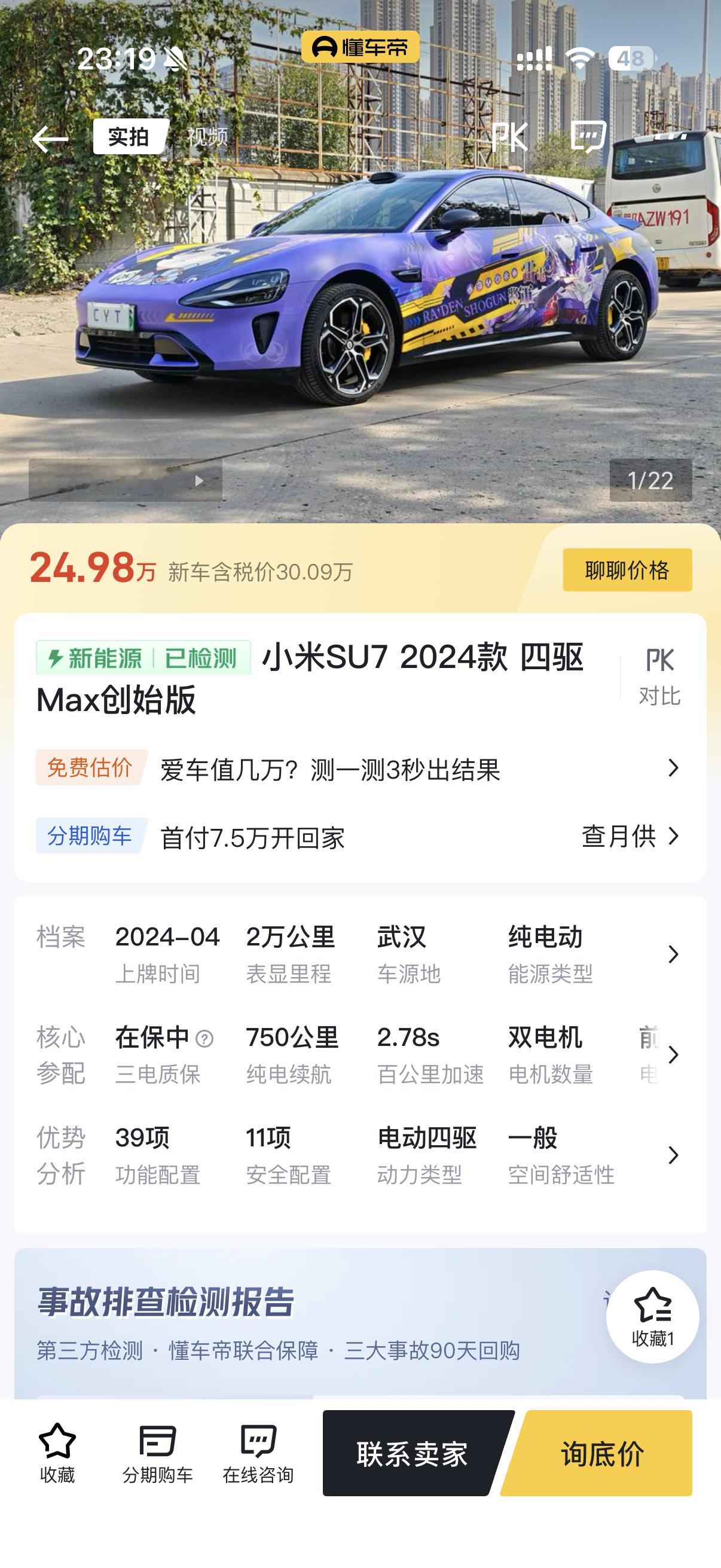The width and height of the screenshot is (721, 1568).
Task: Select the 实拍 tab
Action: [128, 137]
